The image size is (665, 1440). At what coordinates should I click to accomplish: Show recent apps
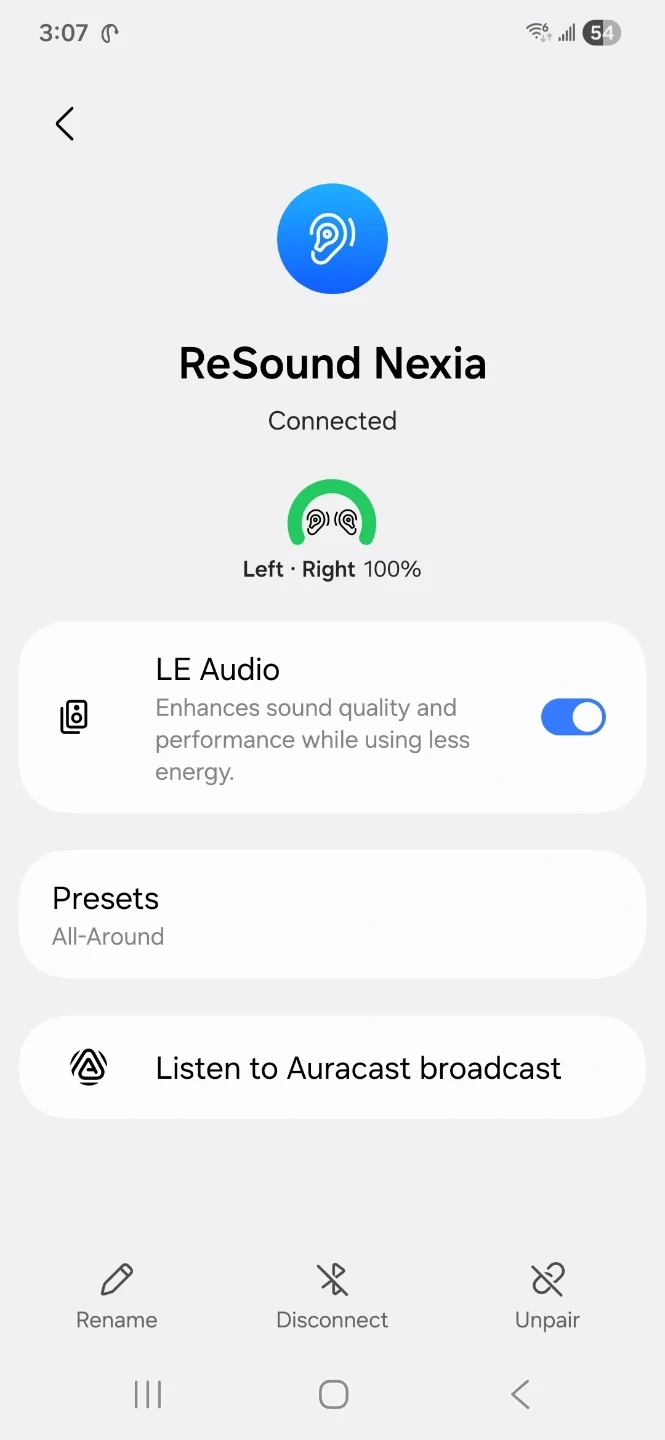pos(148,1394)
